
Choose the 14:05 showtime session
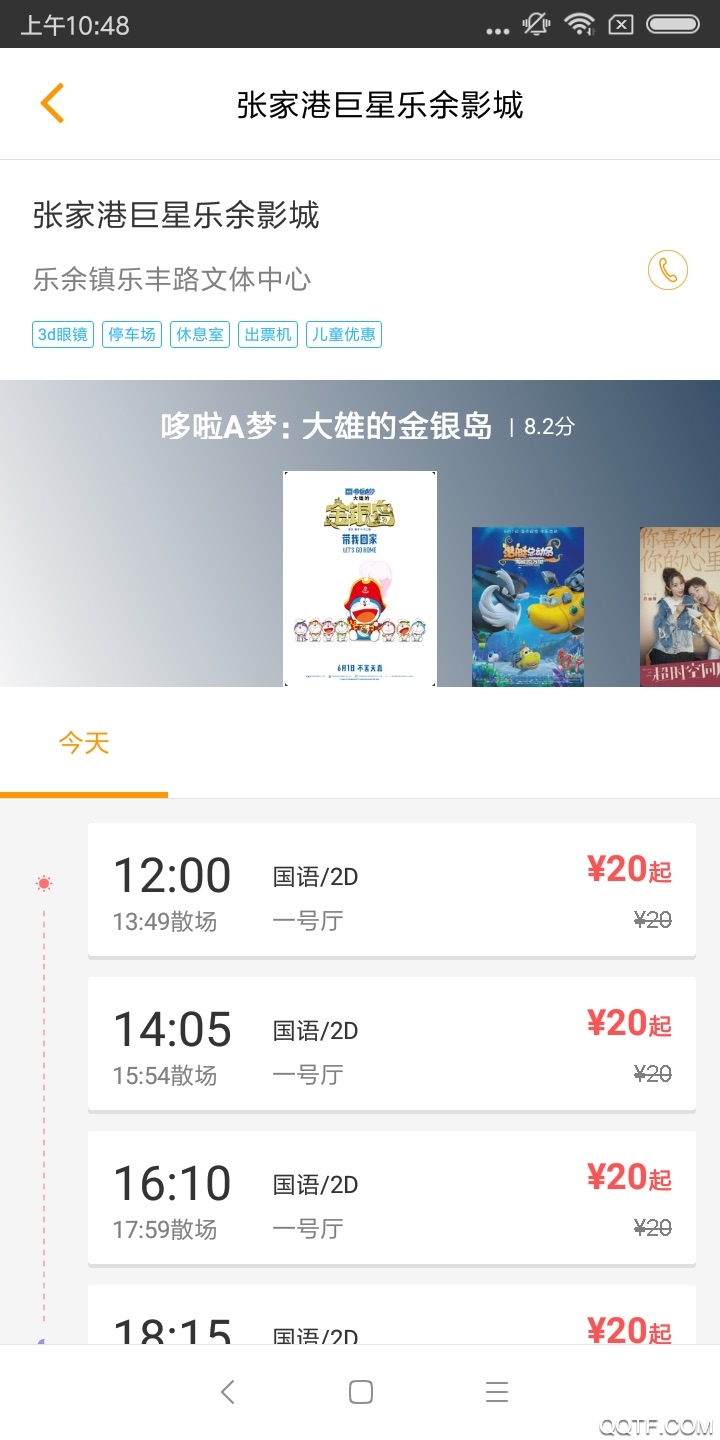(391, 1044)
